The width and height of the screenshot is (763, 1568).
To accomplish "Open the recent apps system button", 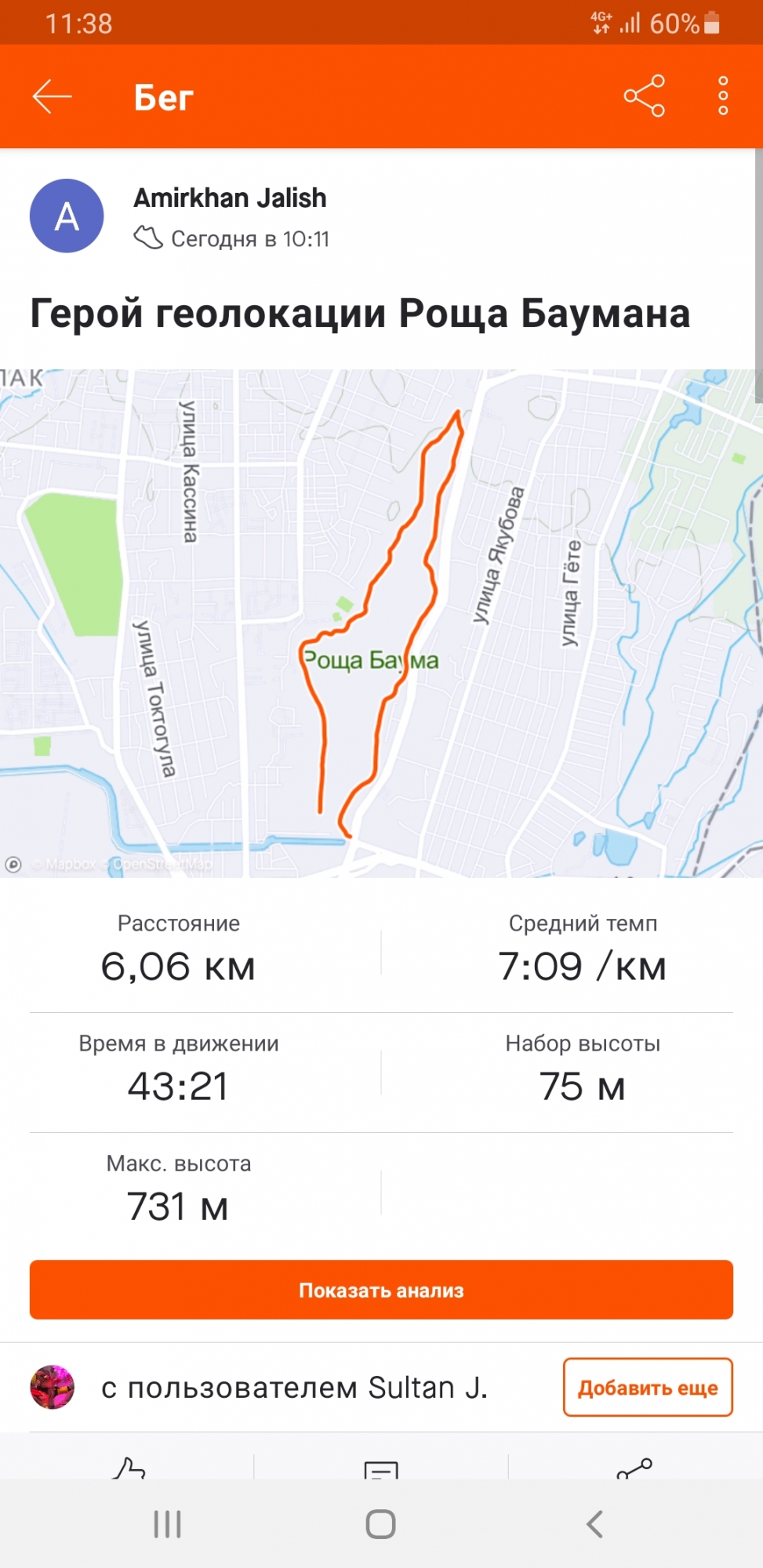I will coord(167,1524).
